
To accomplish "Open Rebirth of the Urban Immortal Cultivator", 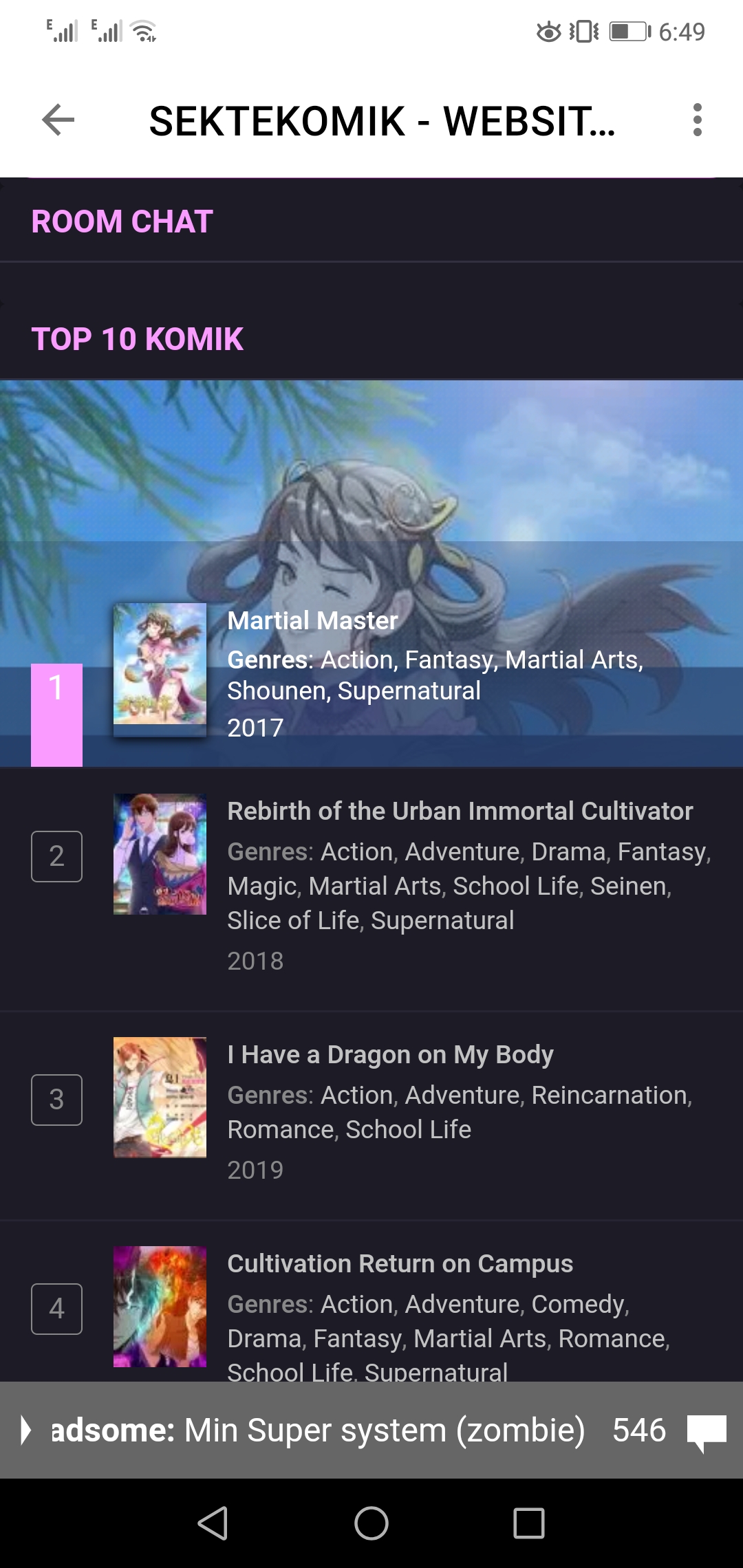I will (460, 812).
